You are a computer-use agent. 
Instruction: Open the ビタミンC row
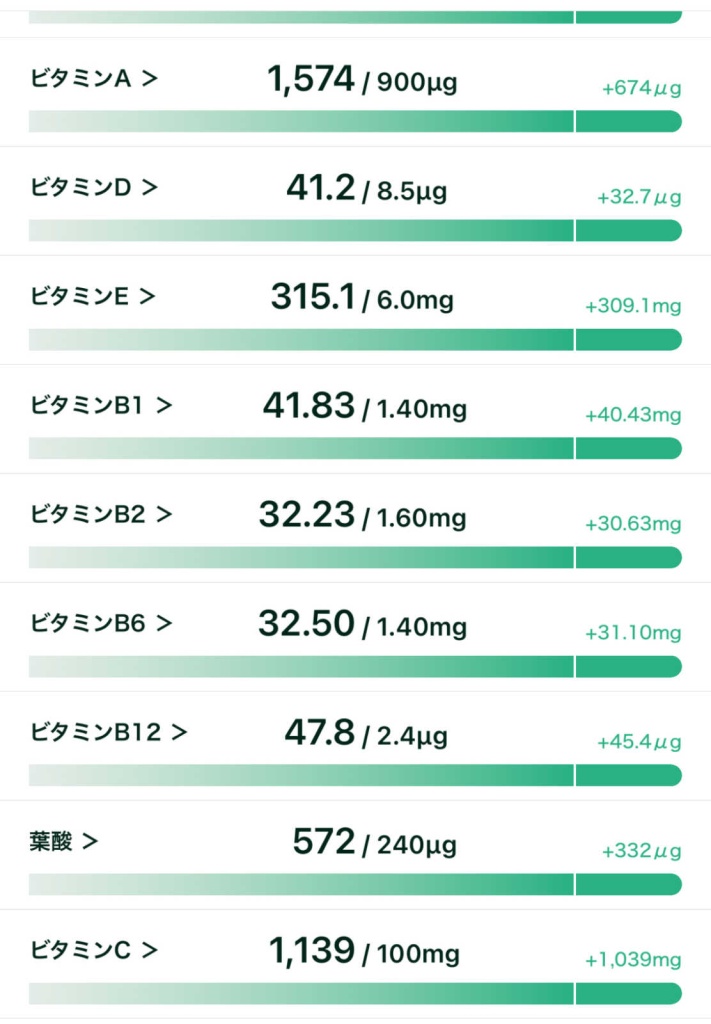click(94, 951)
